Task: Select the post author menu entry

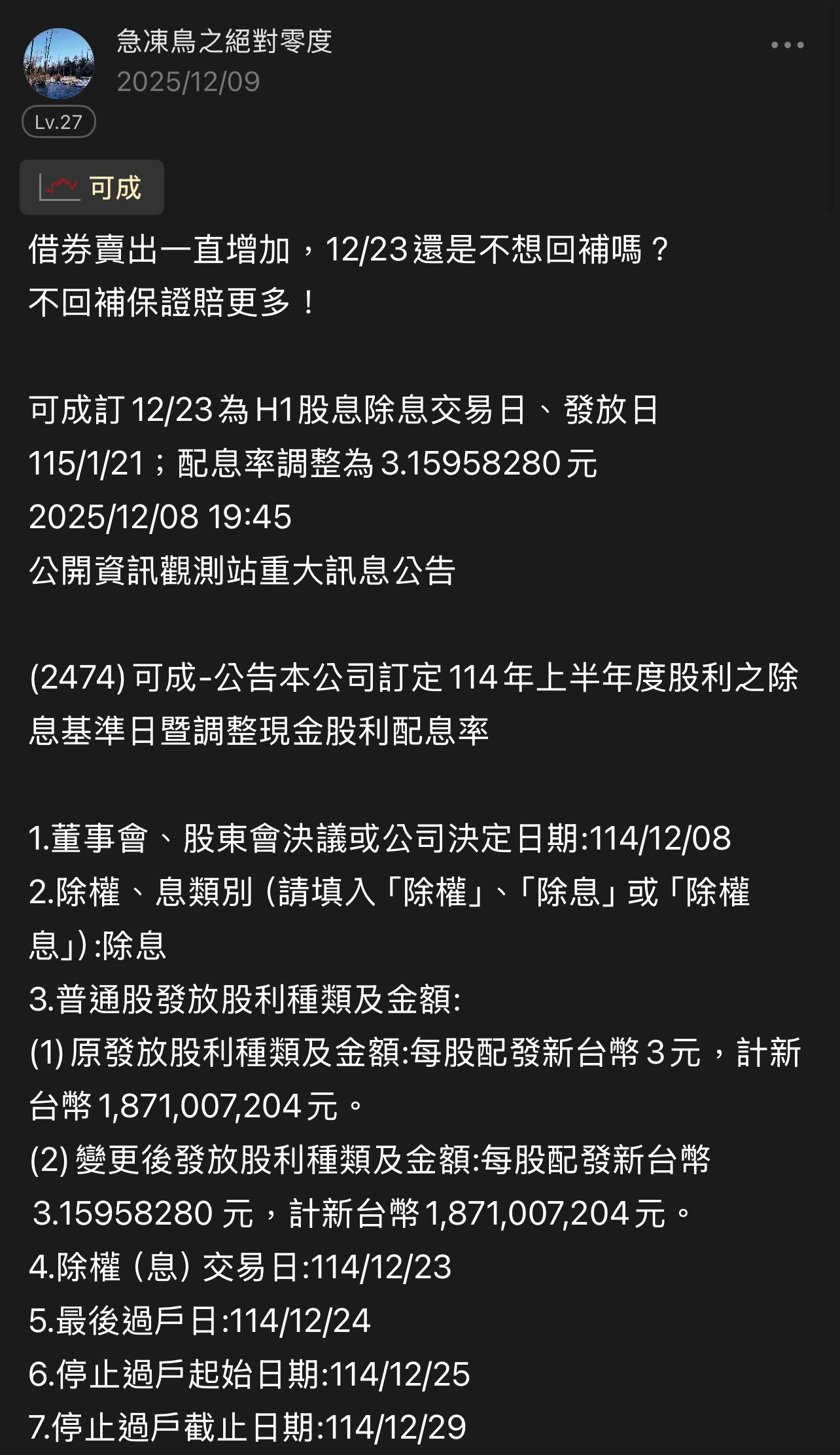Action: point(224,41)
